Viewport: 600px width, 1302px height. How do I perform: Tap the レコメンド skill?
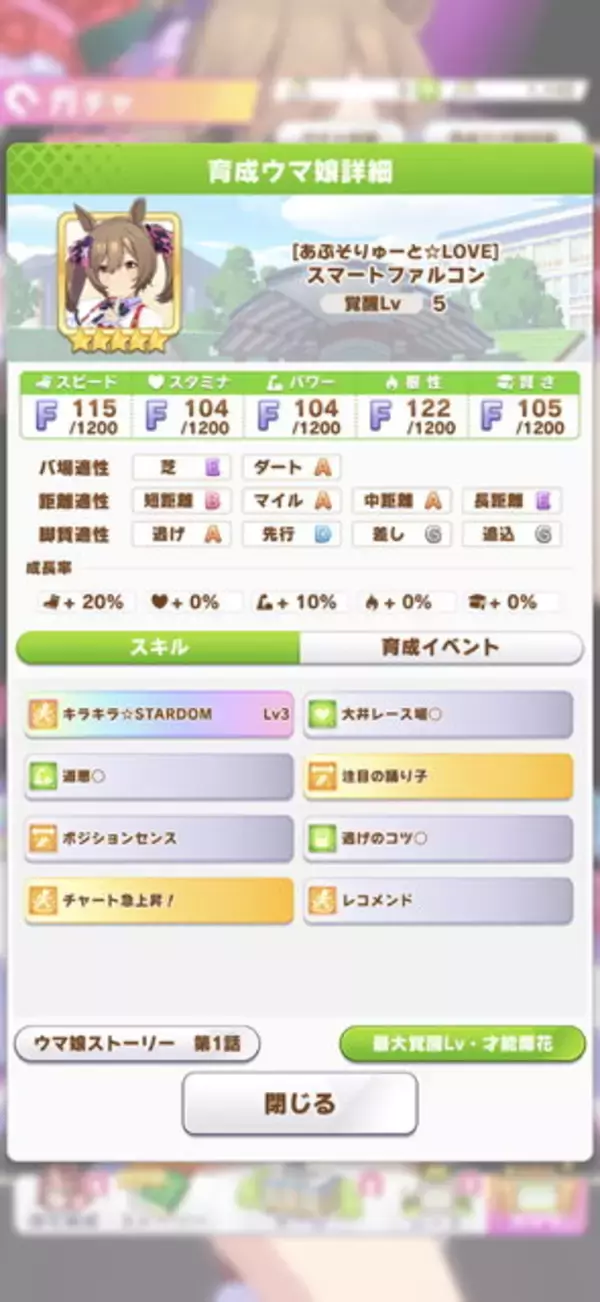[x=438, y=900]
